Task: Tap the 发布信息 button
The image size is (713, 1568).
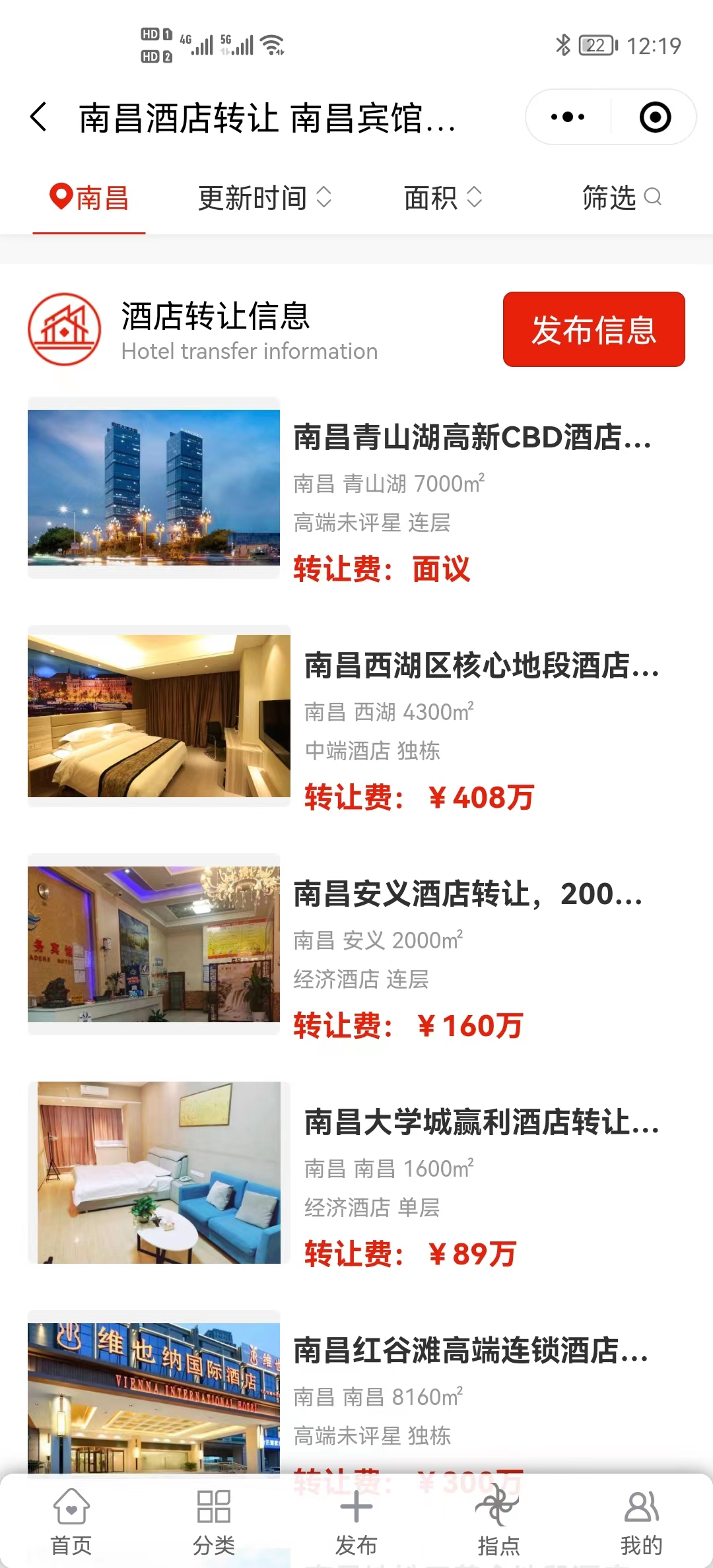Action: coord(594,329)
